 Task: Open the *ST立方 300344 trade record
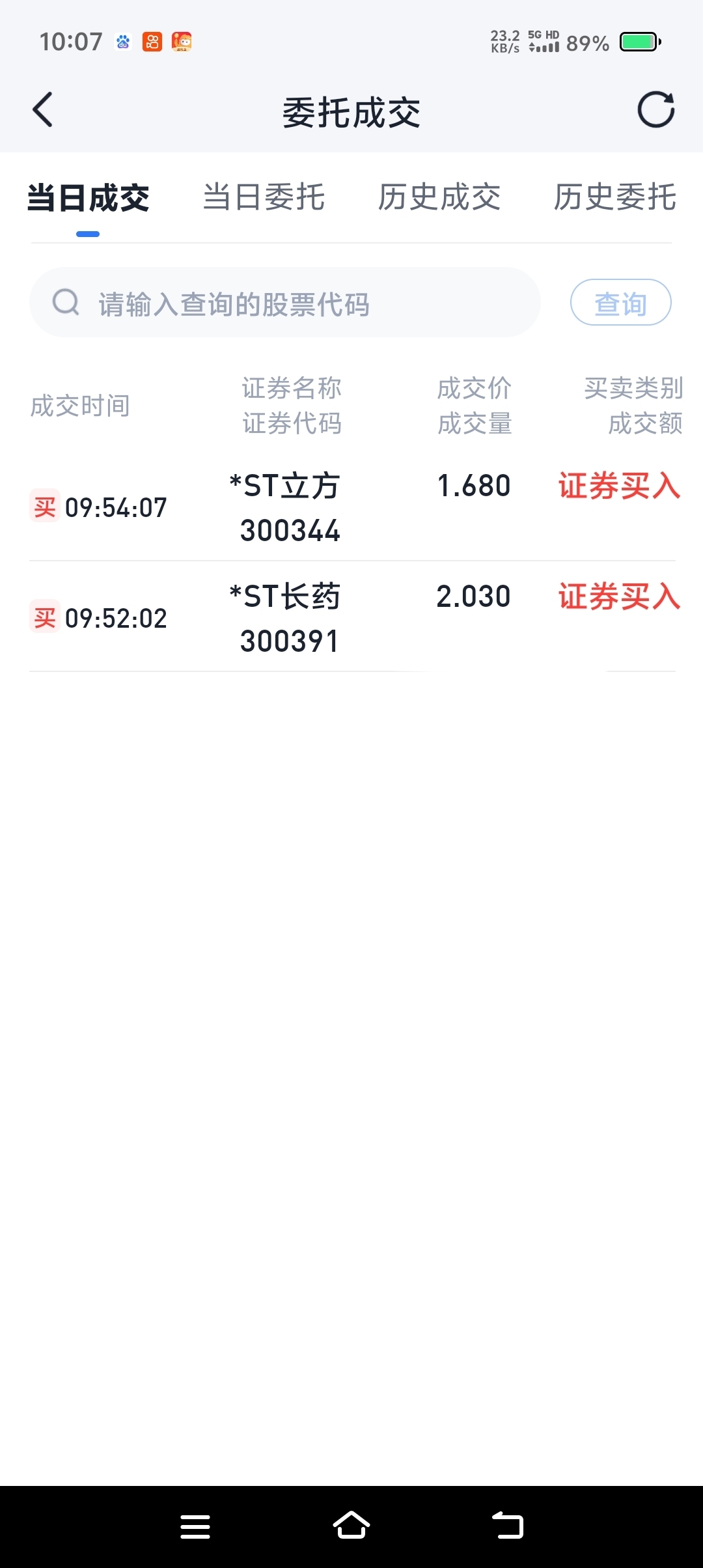point(351,507)
